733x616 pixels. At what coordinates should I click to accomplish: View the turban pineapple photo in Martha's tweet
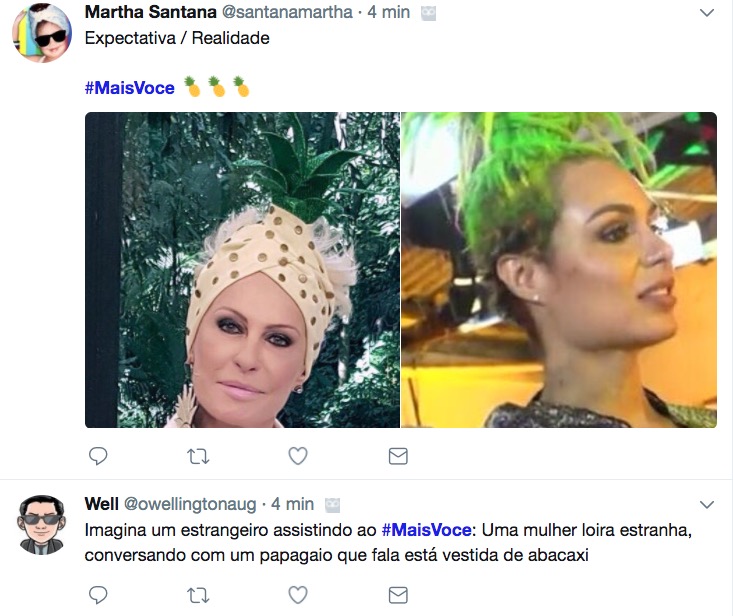(242, 270)
